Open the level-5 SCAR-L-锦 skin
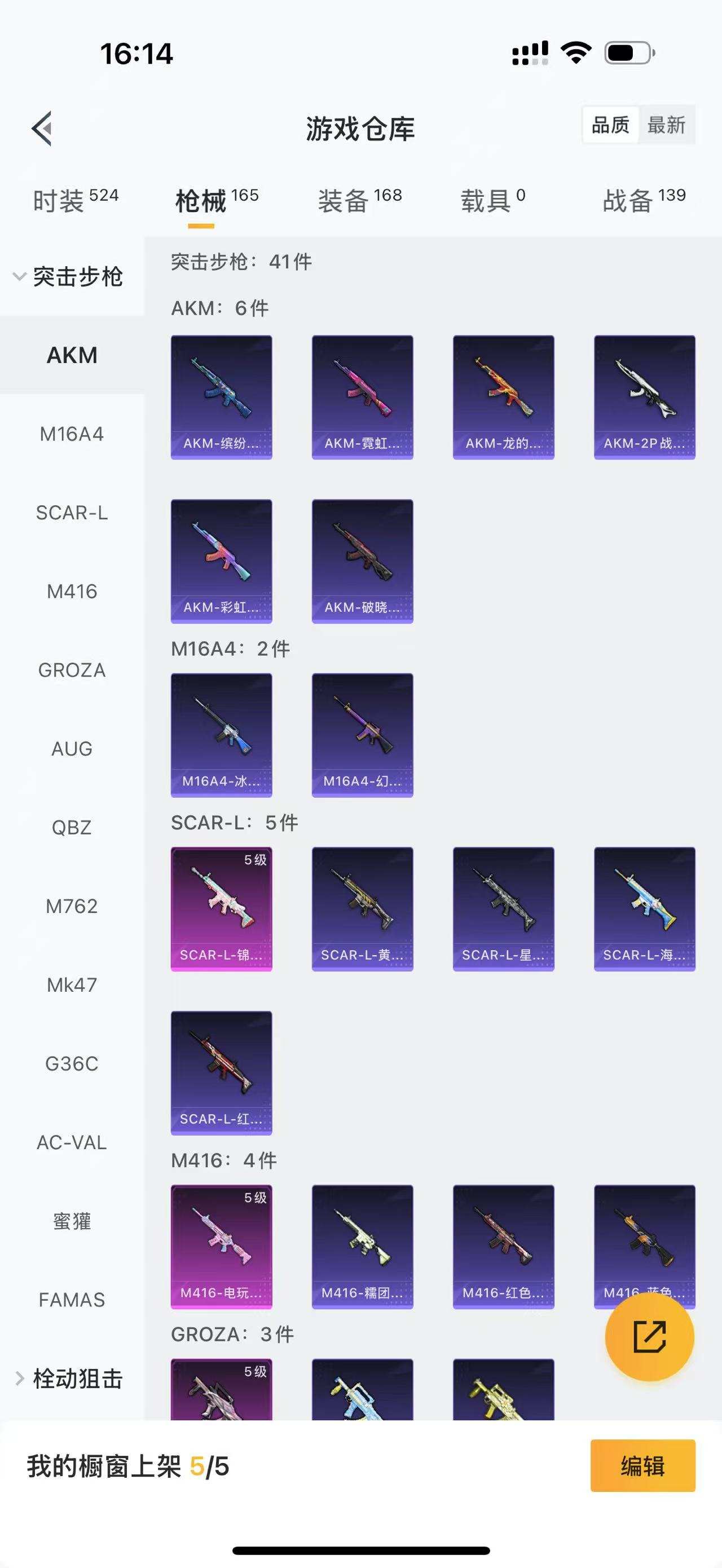 [221, 908]
